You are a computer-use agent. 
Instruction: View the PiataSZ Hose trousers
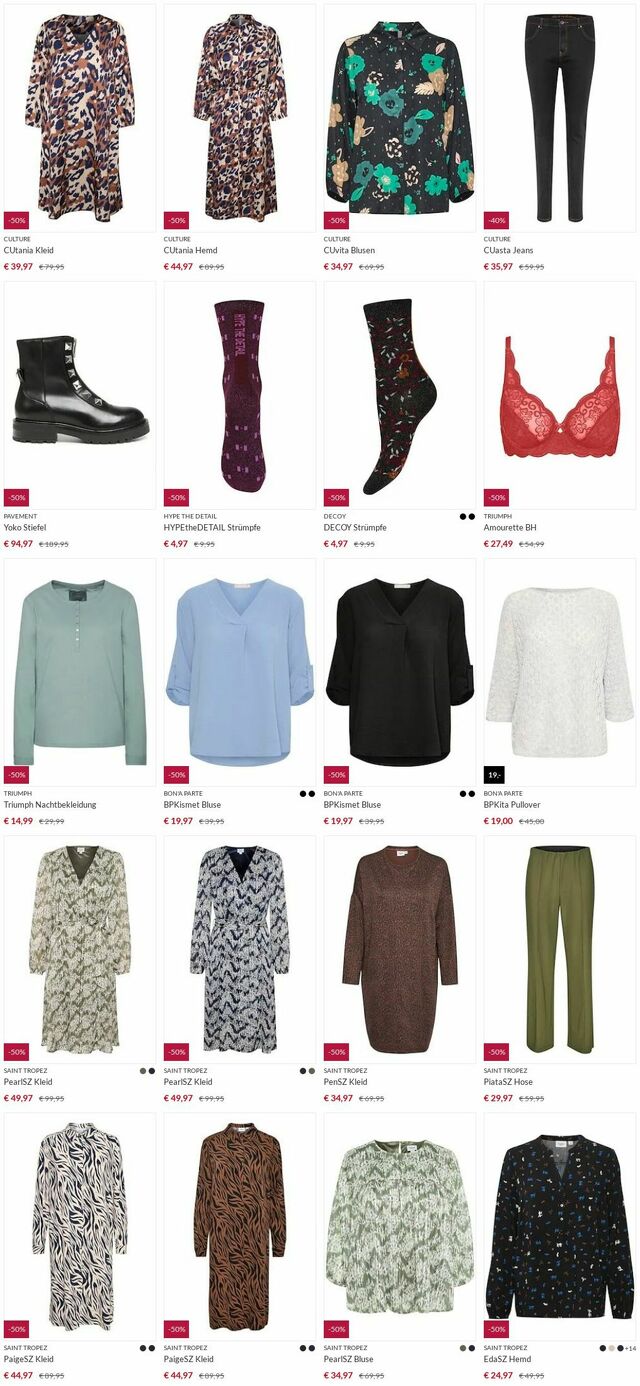(560, 949)
